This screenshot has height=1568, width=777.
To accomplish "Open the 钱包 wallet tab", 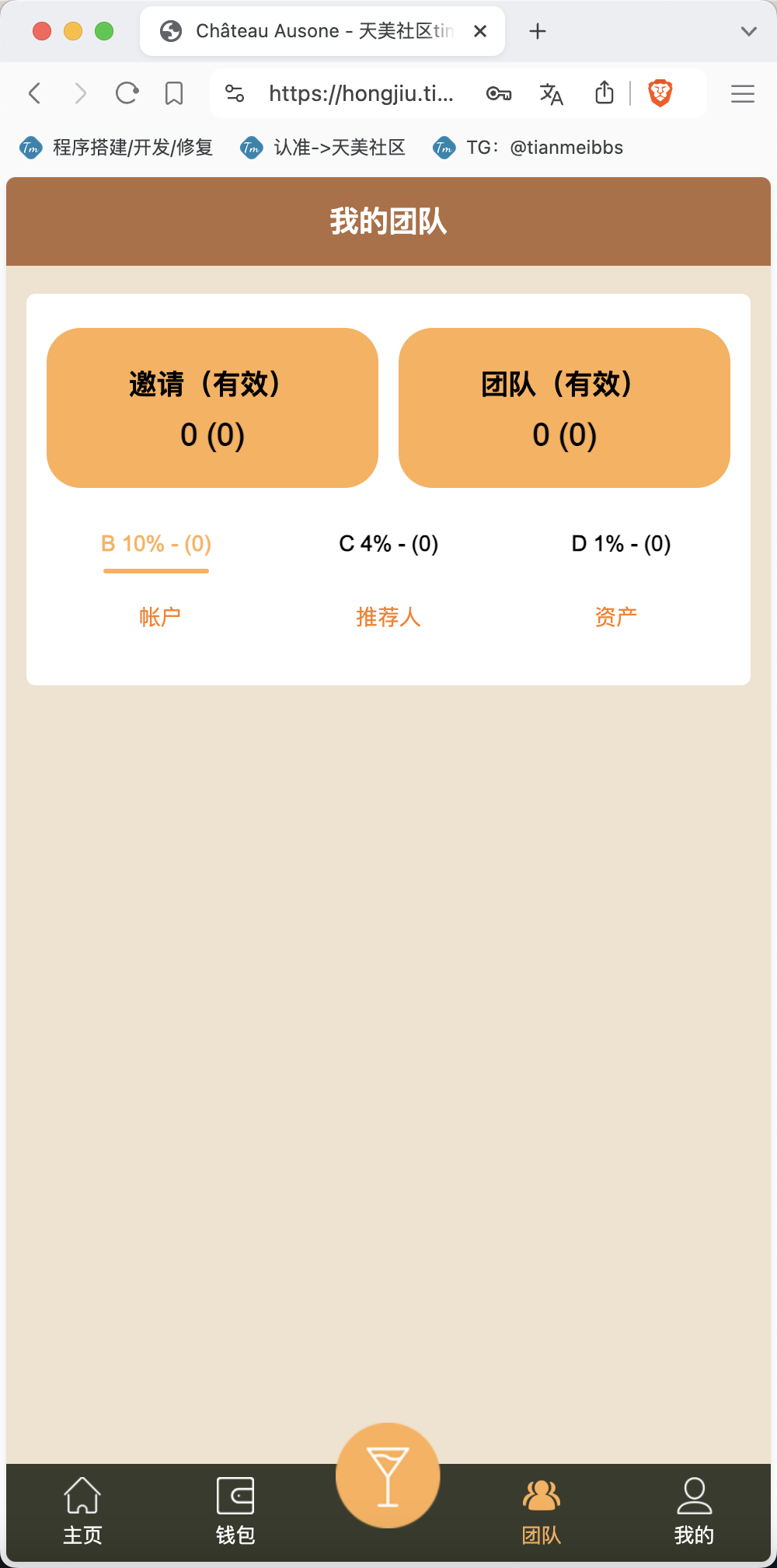I will coord(235,1511).
